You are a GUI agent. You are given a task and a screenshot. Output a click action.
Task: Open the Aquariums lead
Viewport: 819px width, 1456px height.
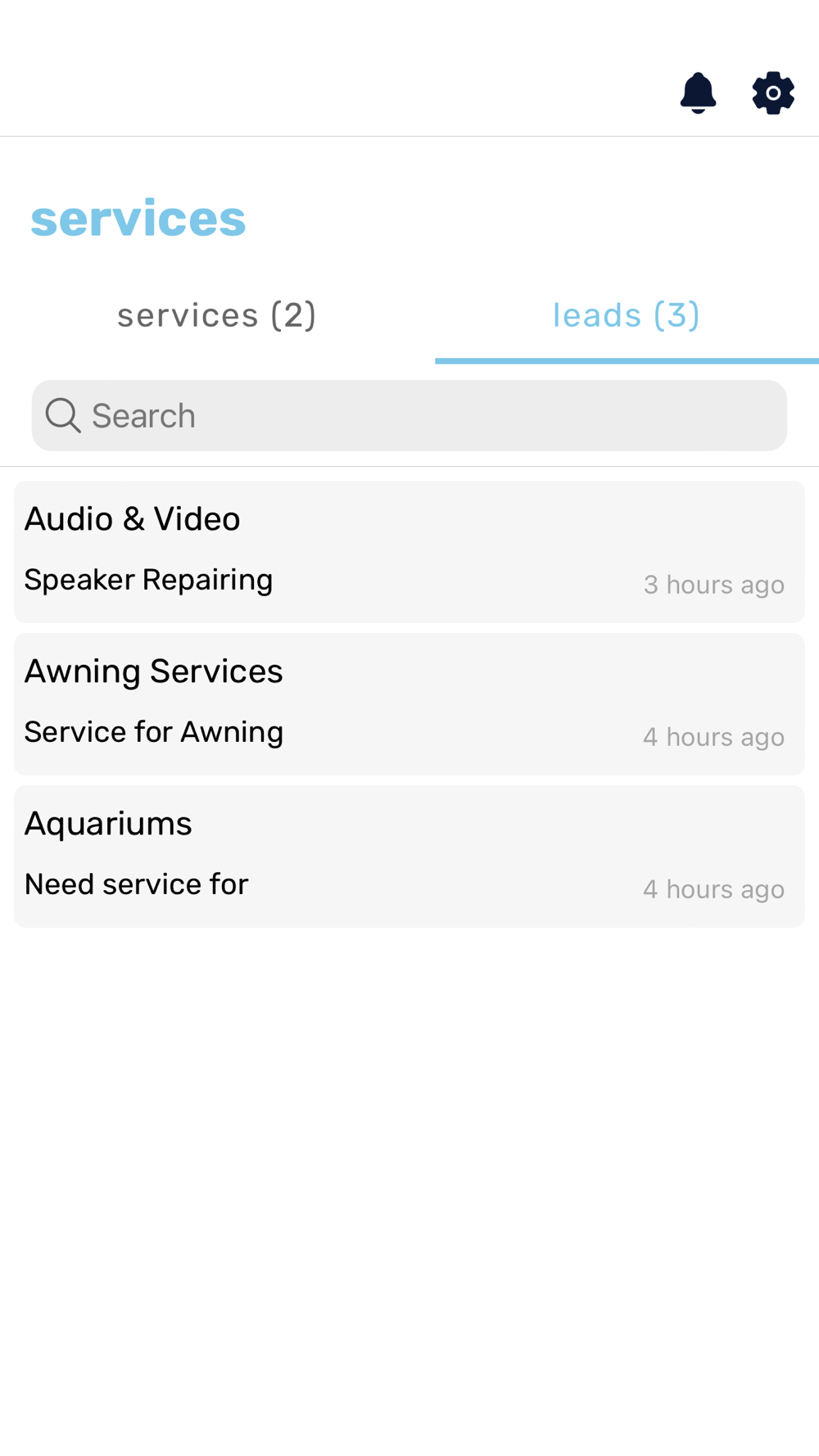[409, 857]
